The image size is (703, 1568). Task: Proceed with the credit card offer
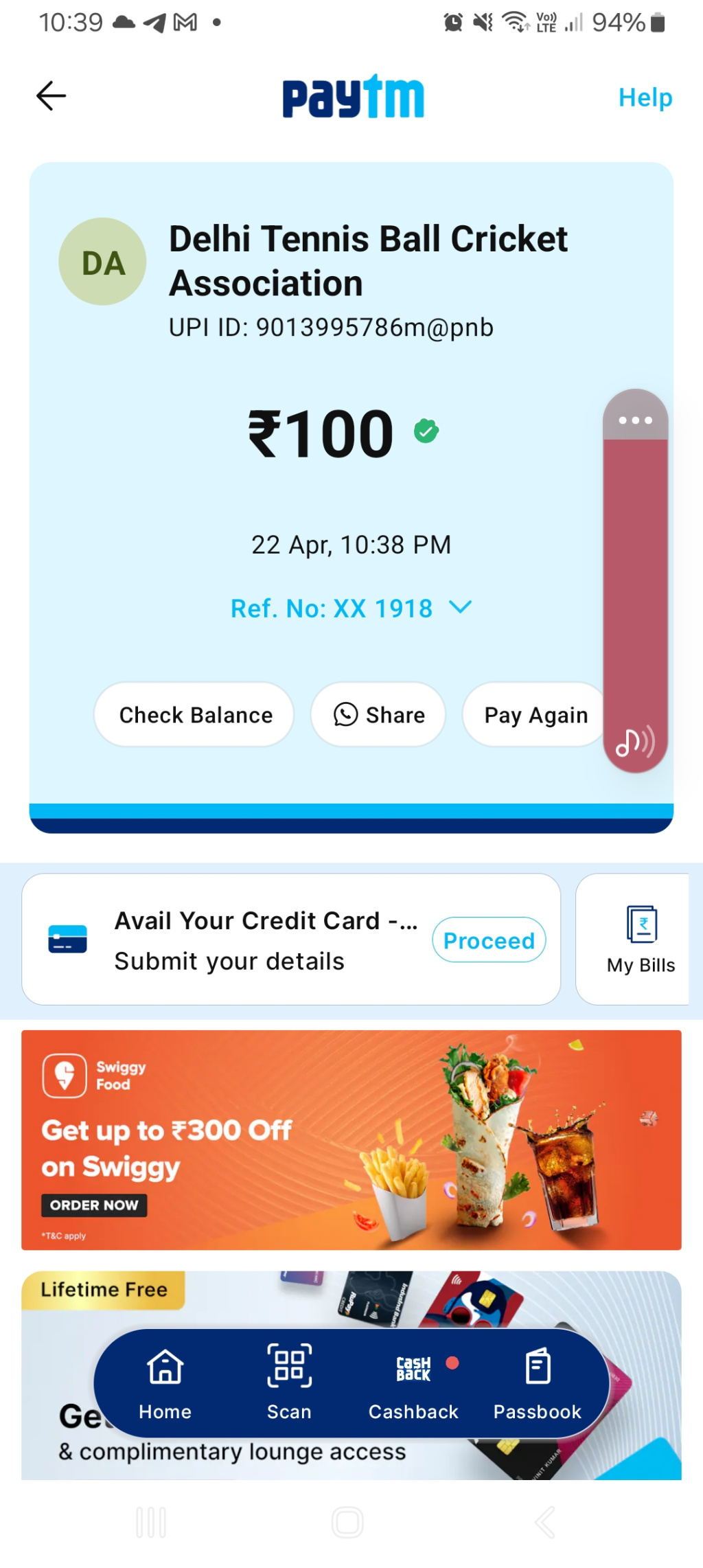tap(488, 940)
